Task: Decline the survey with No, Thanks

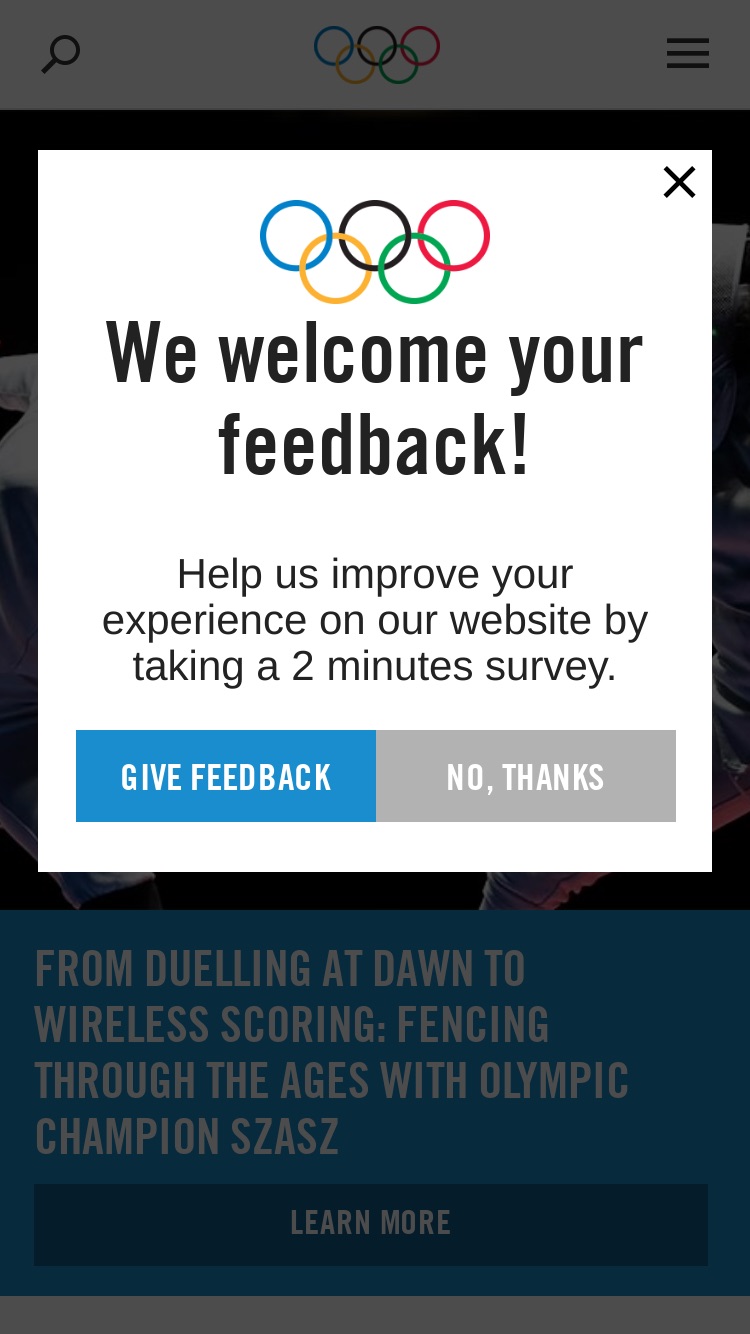Action: pos(526,776)
